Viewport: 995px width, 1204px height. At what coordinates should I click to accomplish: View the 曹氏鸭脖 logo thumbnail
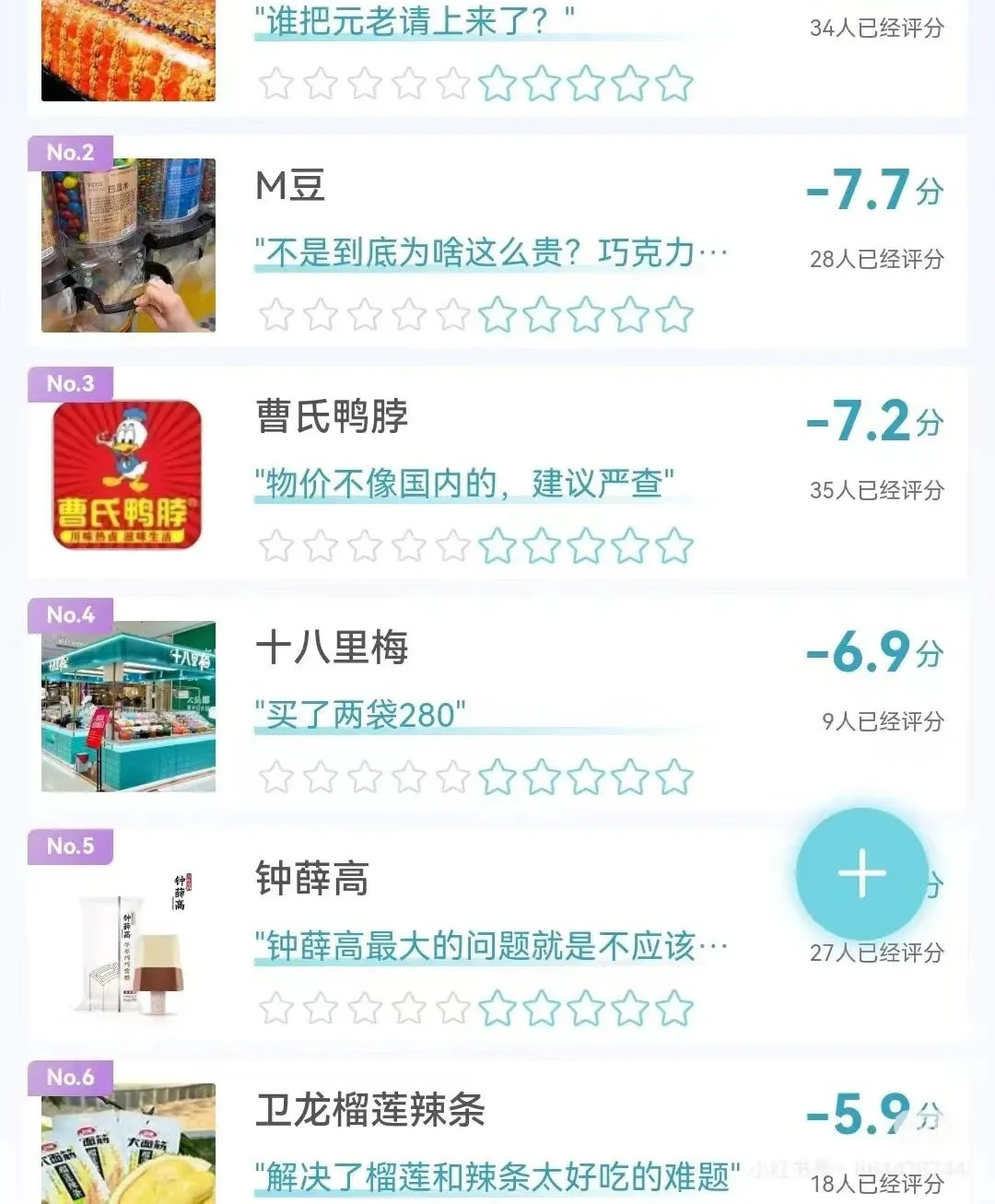[x=128, y=475]
